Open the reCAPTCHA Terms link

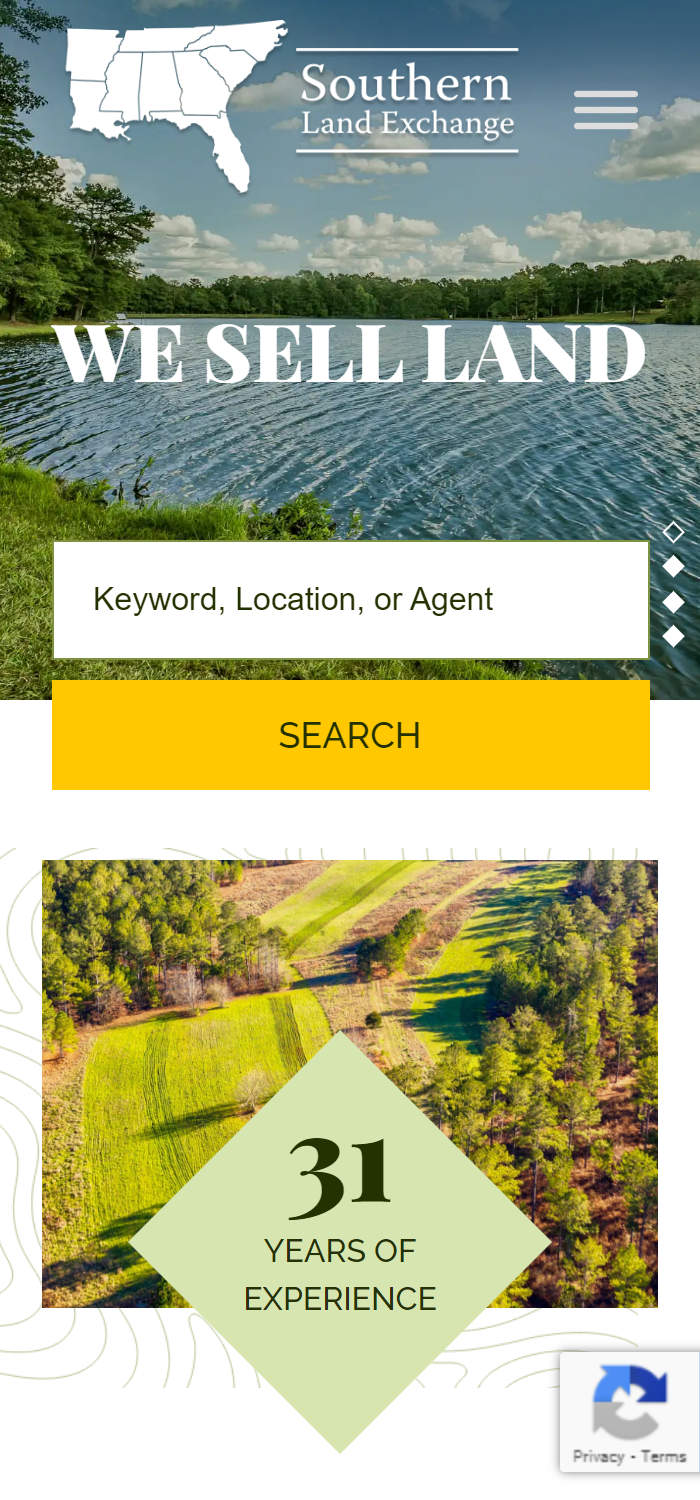click(664, 1456)
